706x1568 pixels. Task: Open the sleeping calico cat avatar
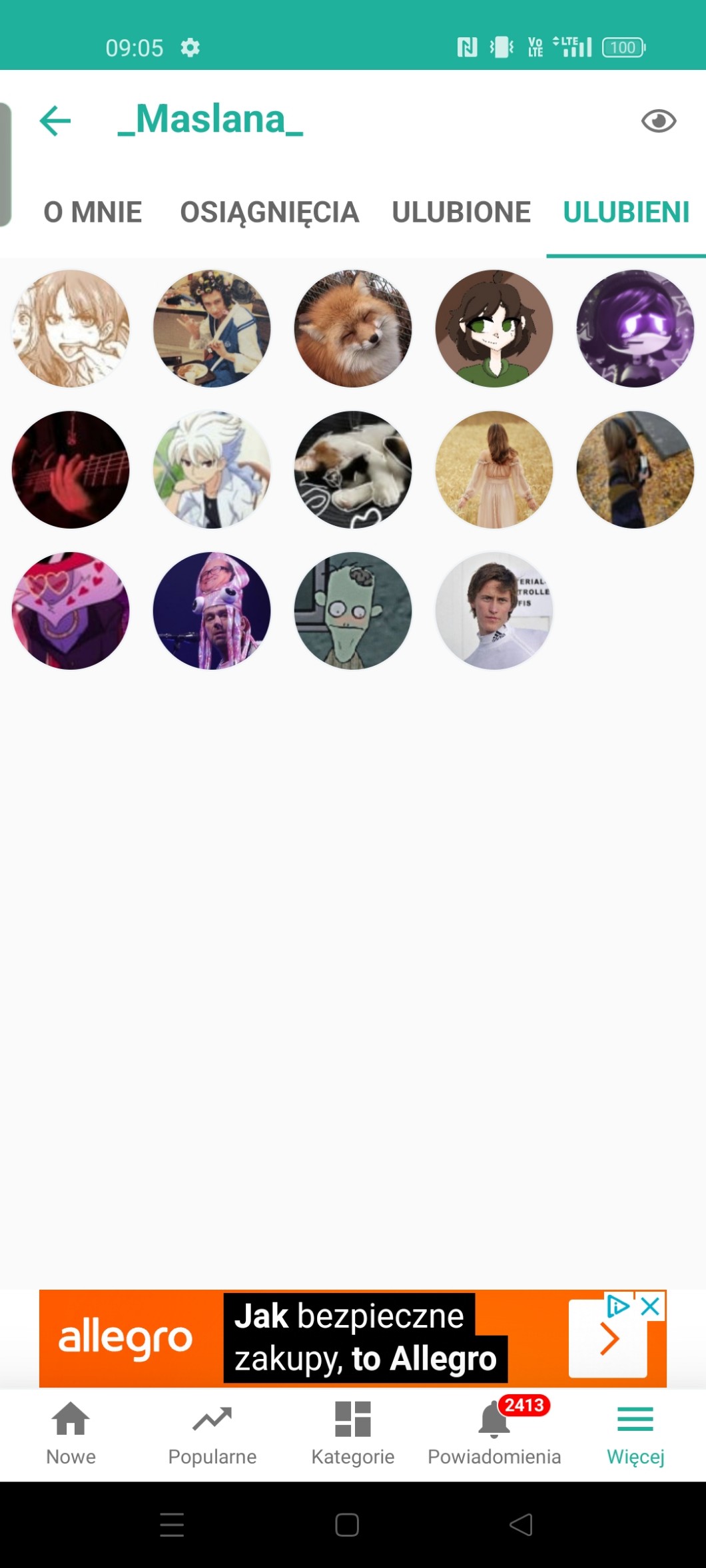pos(353,469)
